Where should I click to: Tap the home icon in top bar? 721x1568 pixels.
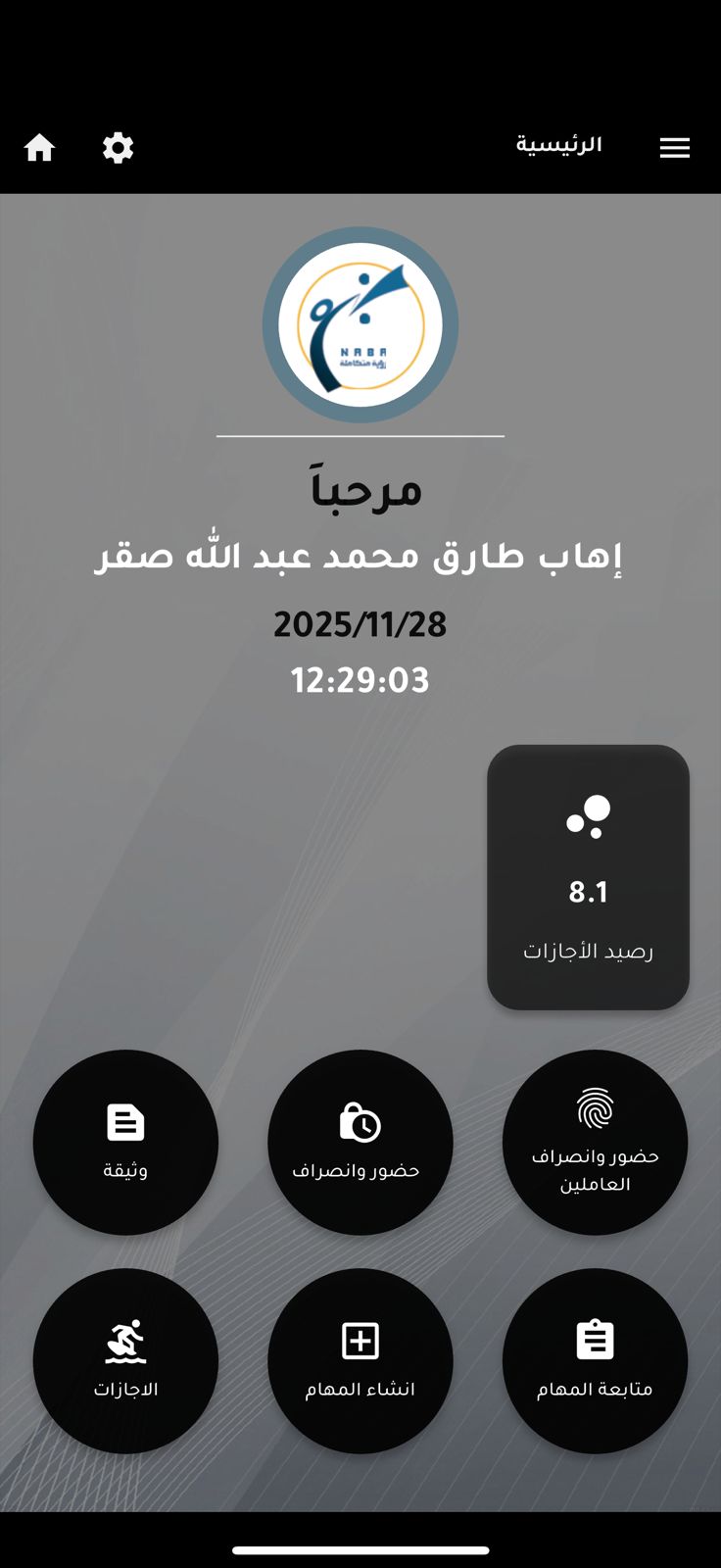[x=39, y=148]
